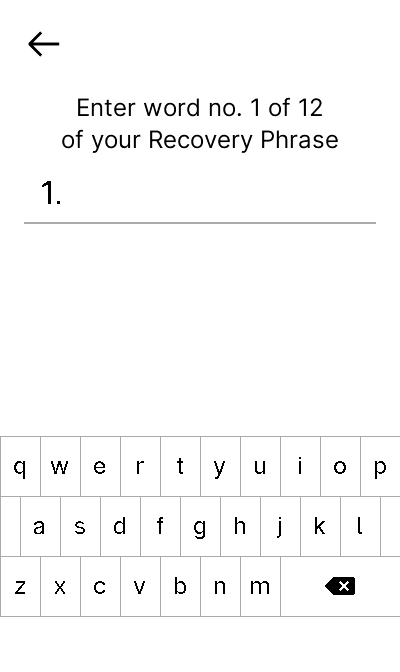Enter the letter b

pyautogui.click(x=180, y=586)
